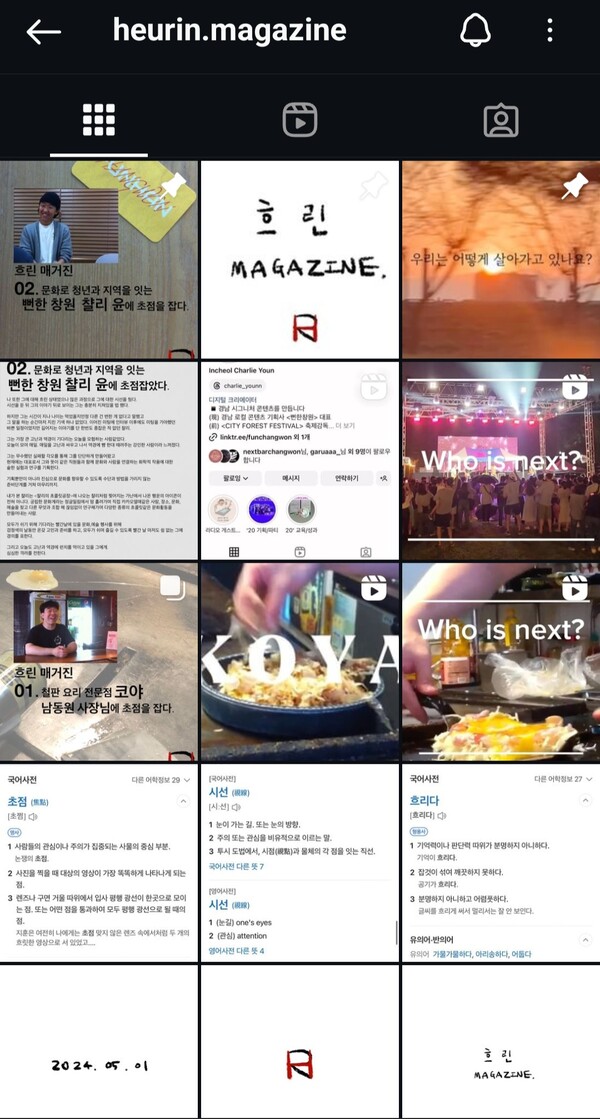
Task: Open the 2024. 05. 01 date post
Action: coord(99,1042)
